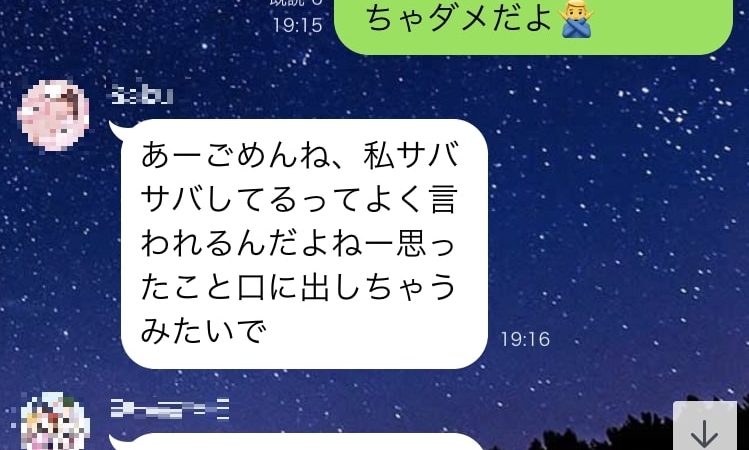This screenshot has height=450, width=749.
Task: Open profile of the 19:16 message sender
Action: (54, 113)
